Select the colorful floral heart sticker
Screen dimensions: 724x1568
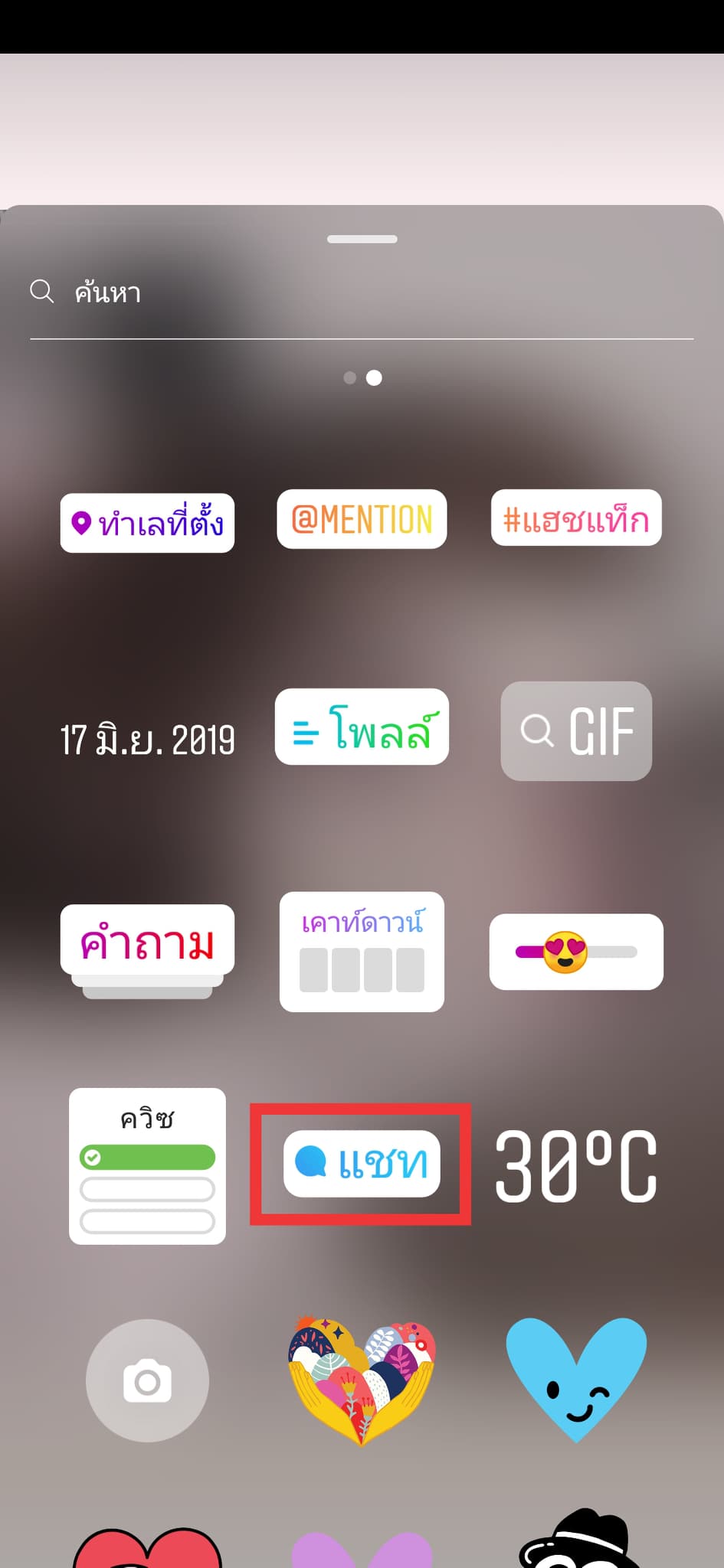362,1380
